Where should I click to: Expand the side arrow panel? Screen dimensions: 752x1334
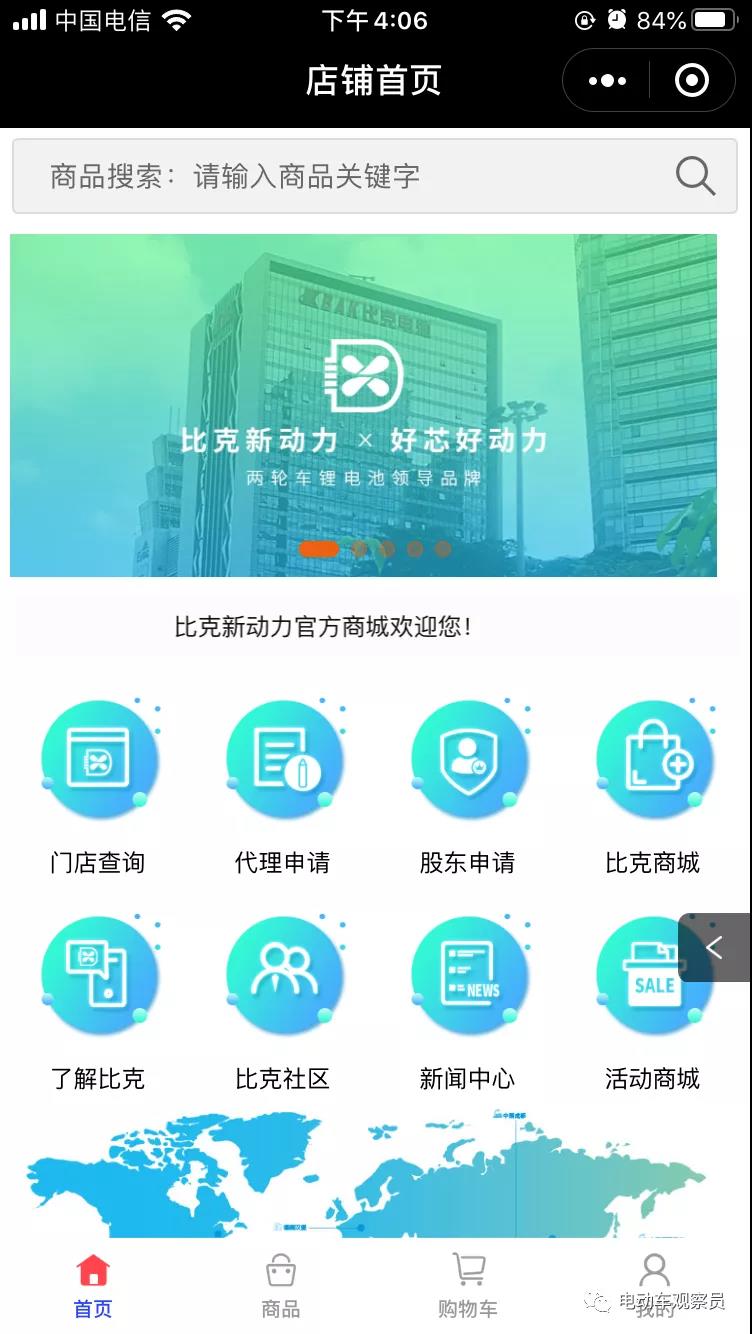point(714,947)
